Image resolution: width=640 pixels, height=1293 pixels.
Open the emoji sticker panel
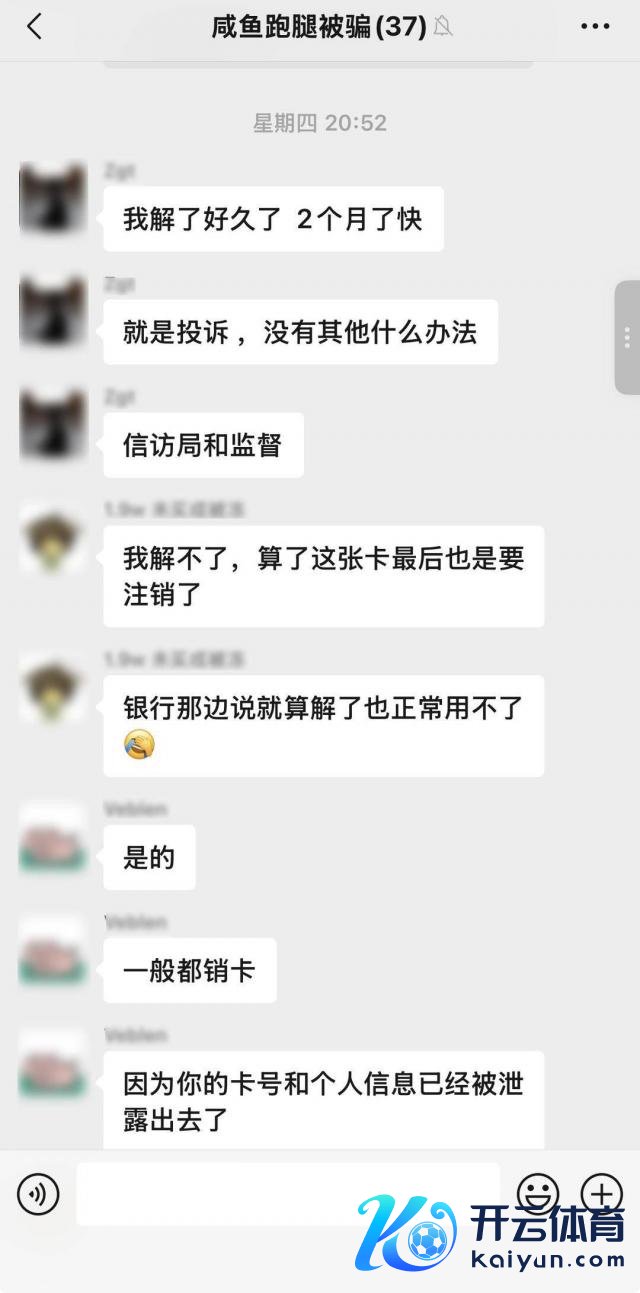coord(537,1192)
